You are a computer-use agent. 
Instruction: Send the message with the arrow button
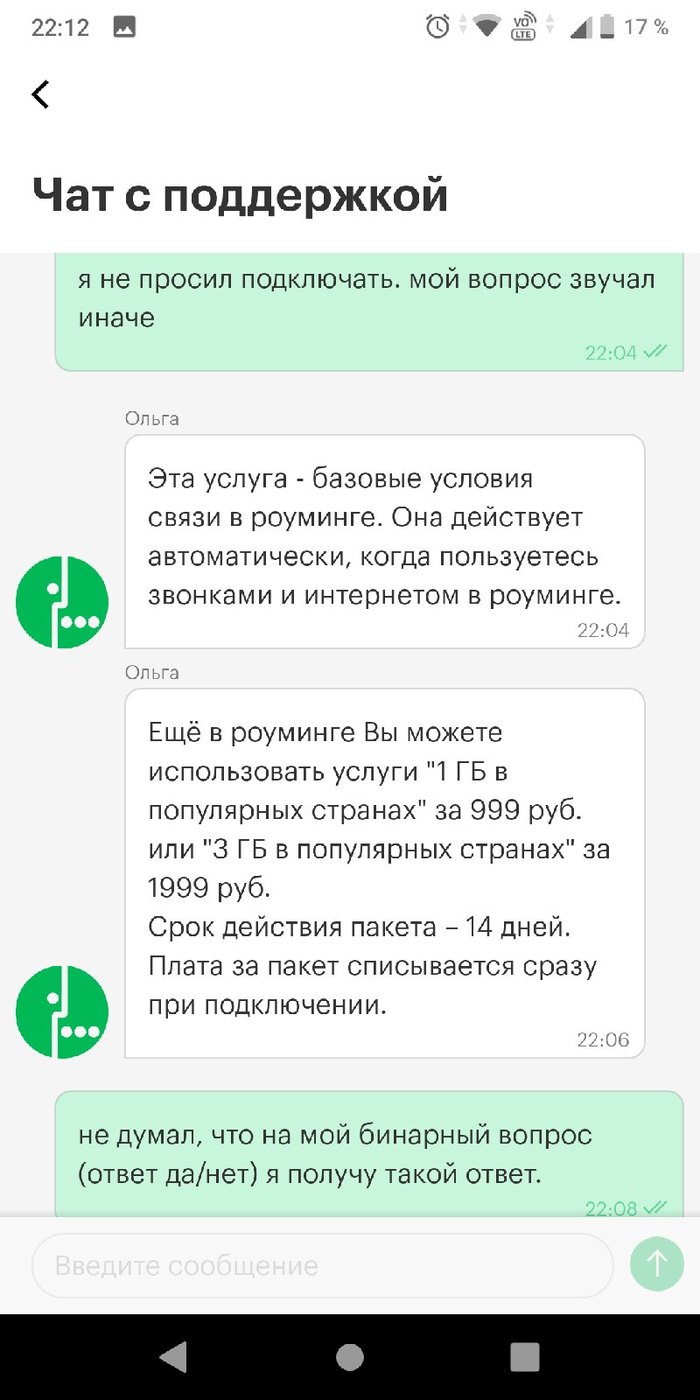coord(656,1265)
